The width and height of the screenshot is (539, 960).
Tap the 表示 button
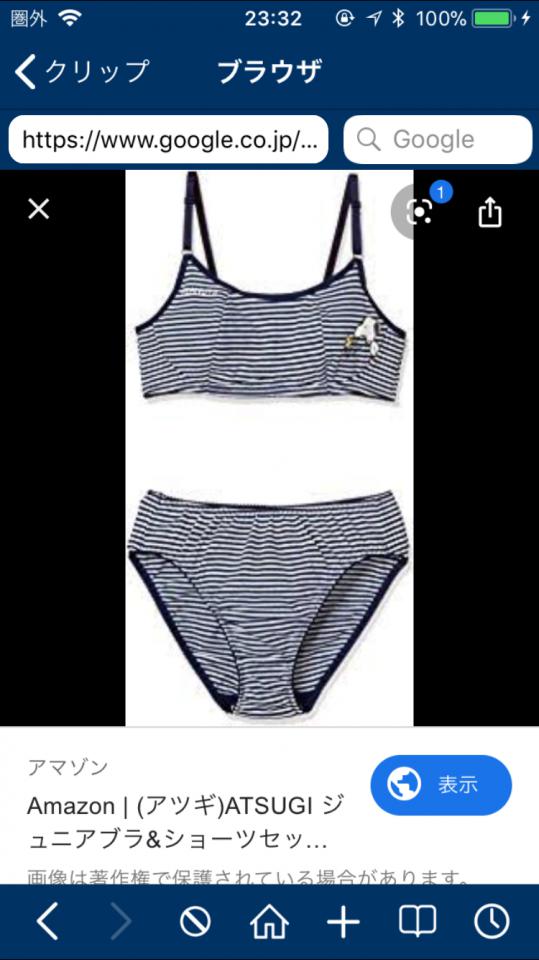click(x=441, y=784)
